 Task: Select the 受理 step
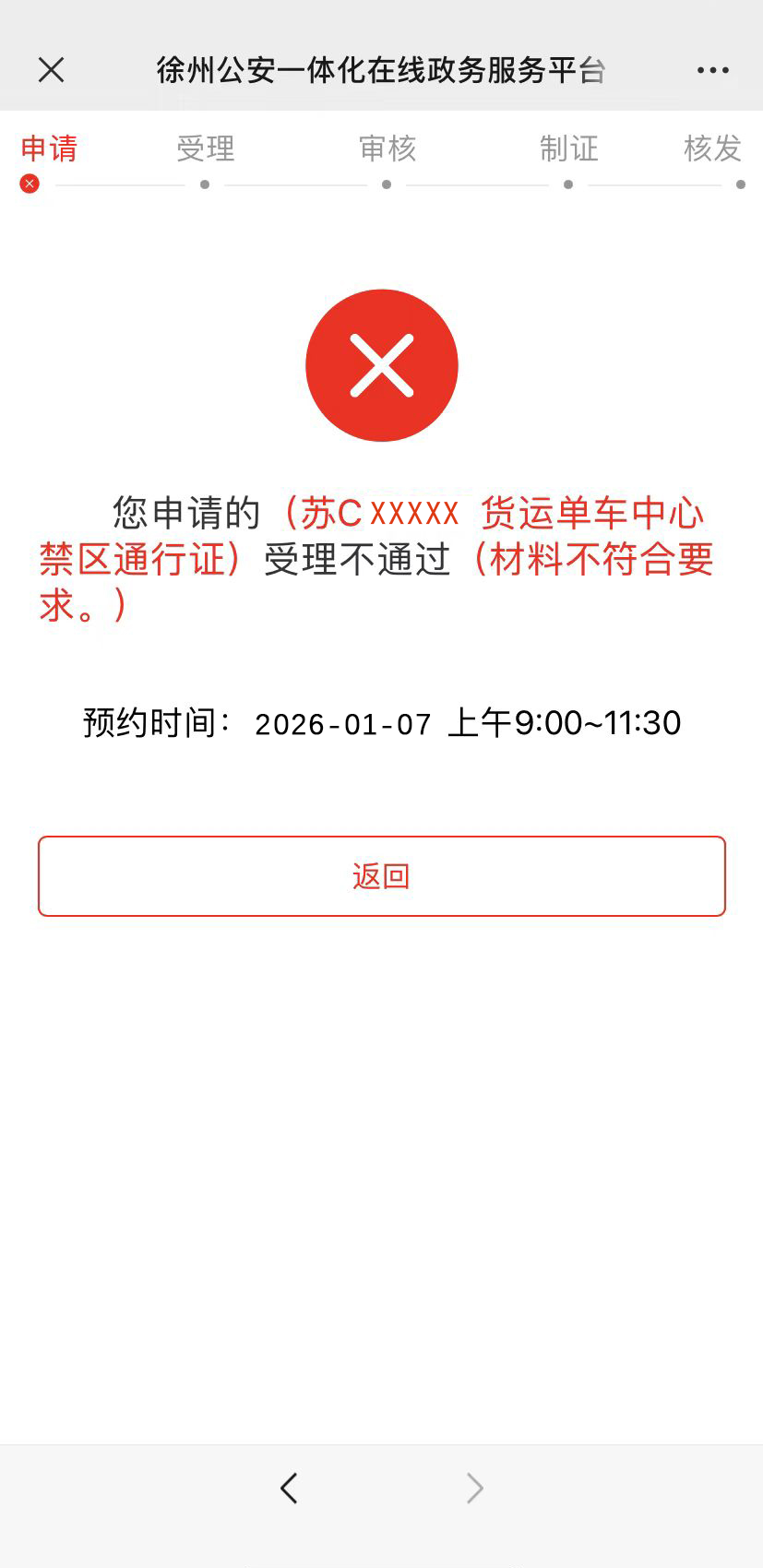(x=205, y=148)
